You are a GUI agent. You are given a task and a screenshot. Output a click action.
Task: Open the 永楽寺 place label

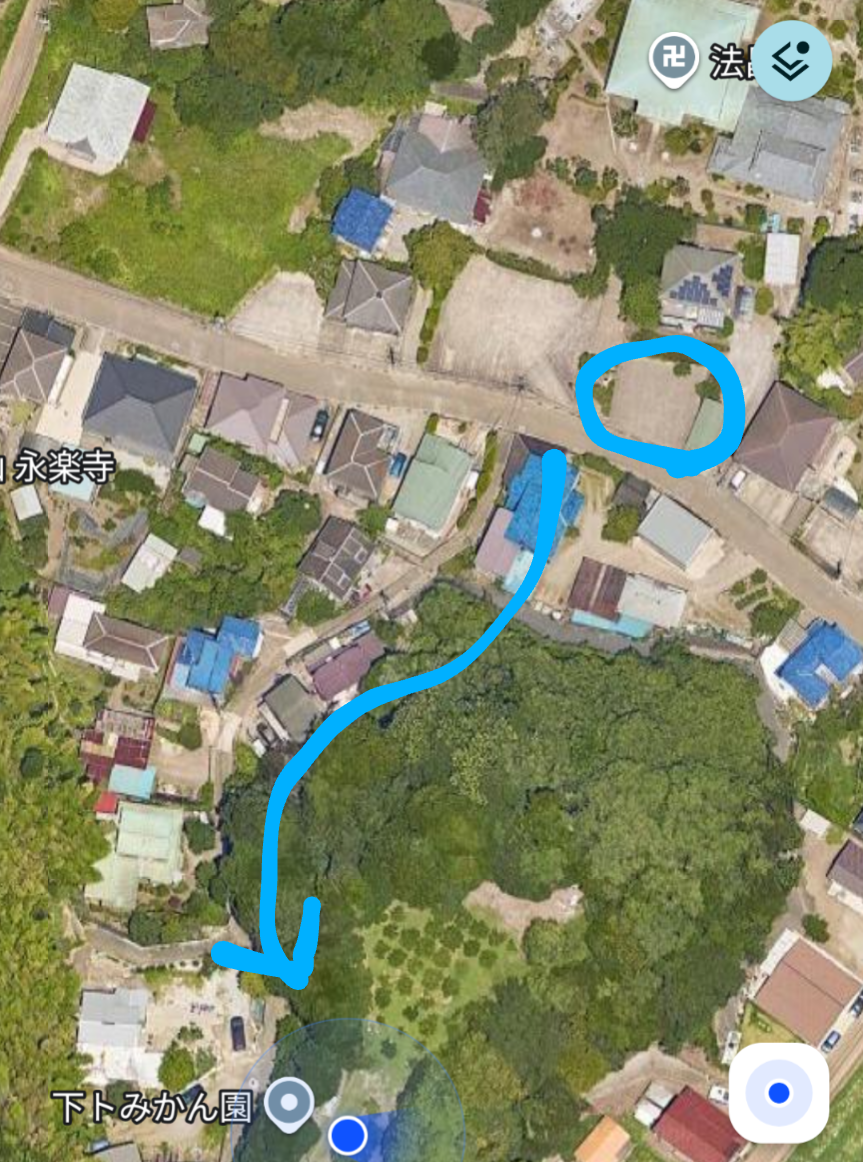tap(60, 465)
